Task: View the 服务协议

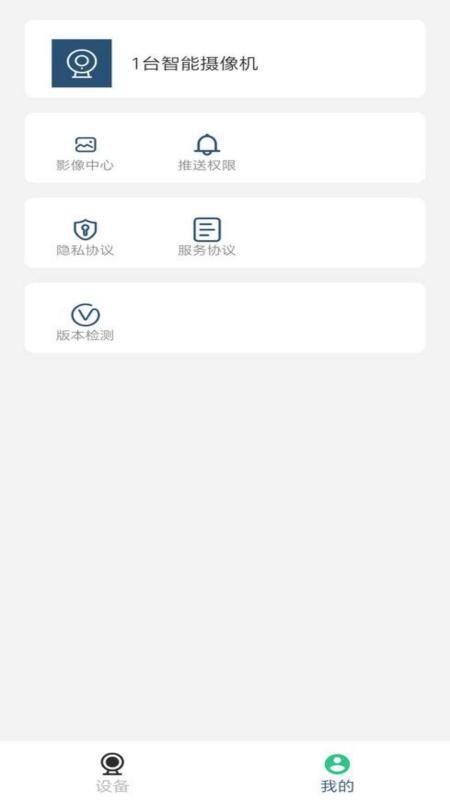Action: click(207, 238)
